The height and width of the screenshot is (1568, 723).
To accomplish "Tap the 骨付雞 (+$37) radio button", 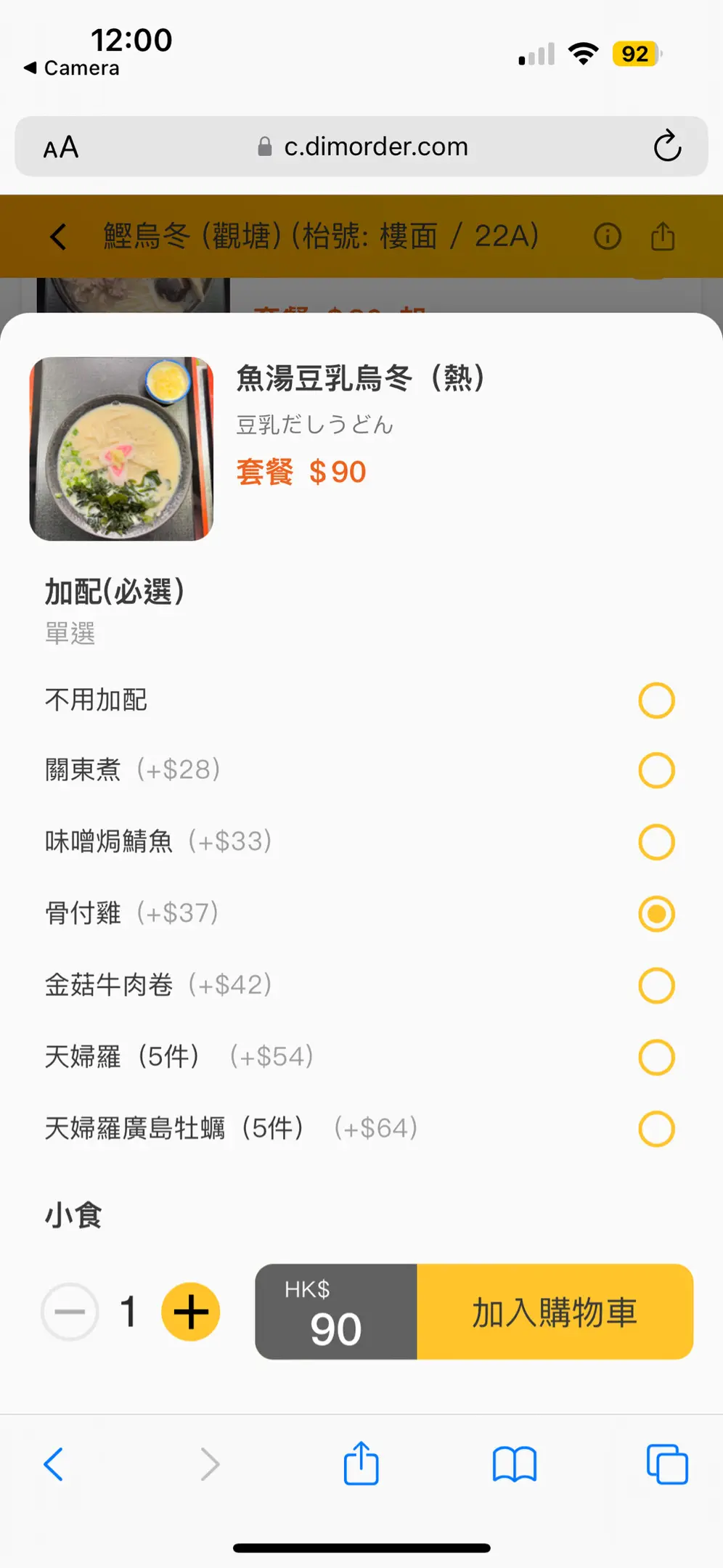I will point(656,914).
